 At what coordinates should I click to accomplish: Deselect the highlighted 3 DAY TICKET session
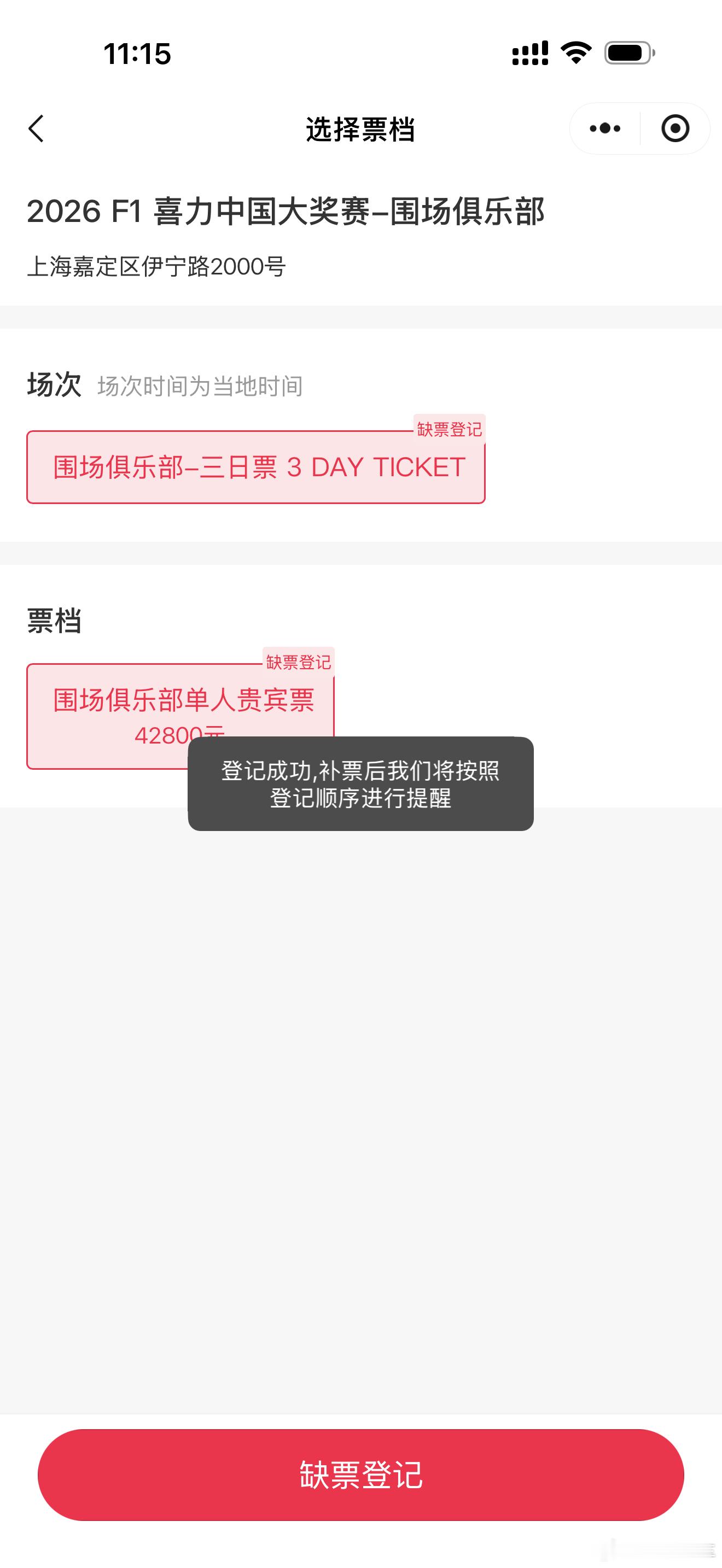coord(255,466)
